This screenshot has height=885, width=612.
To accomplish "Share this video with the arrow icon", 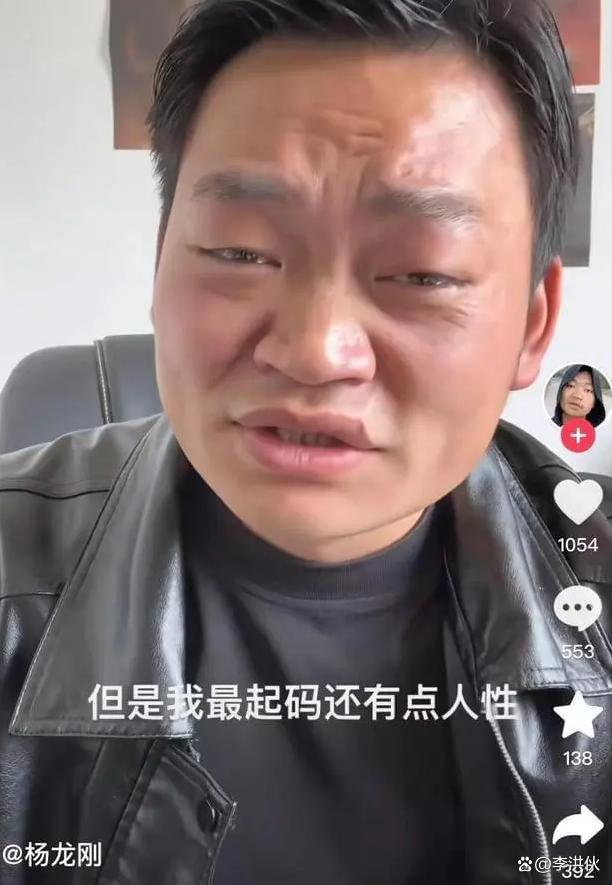I will point(578,824).
